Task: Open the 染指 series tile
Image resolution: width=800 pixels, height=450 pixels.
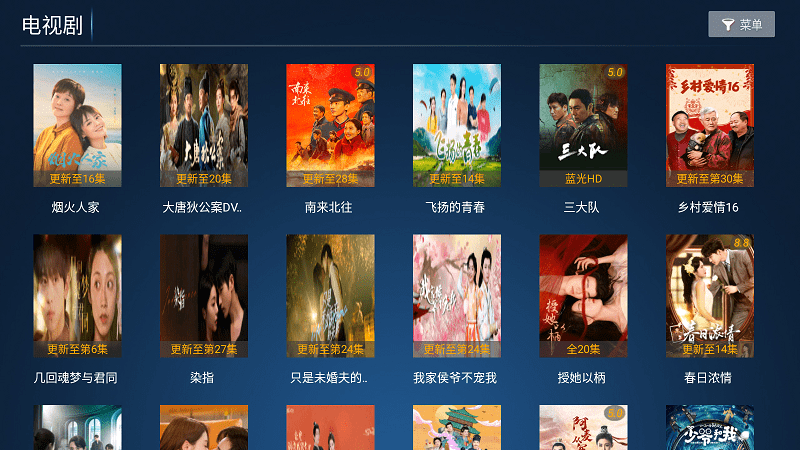Action: [x=203, y=296]
